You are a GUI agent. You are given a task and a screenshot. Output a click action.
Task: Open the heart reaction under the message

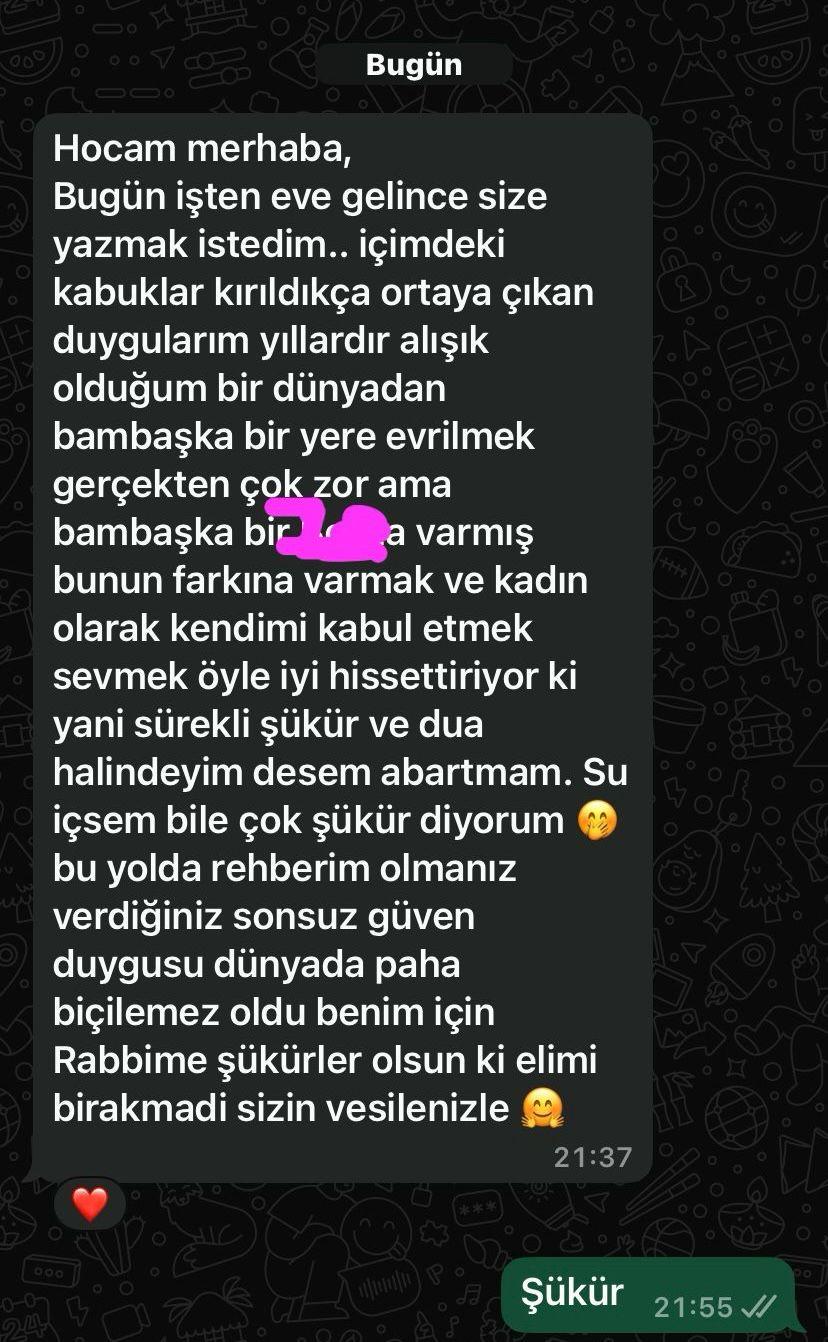click(90, 1204)
